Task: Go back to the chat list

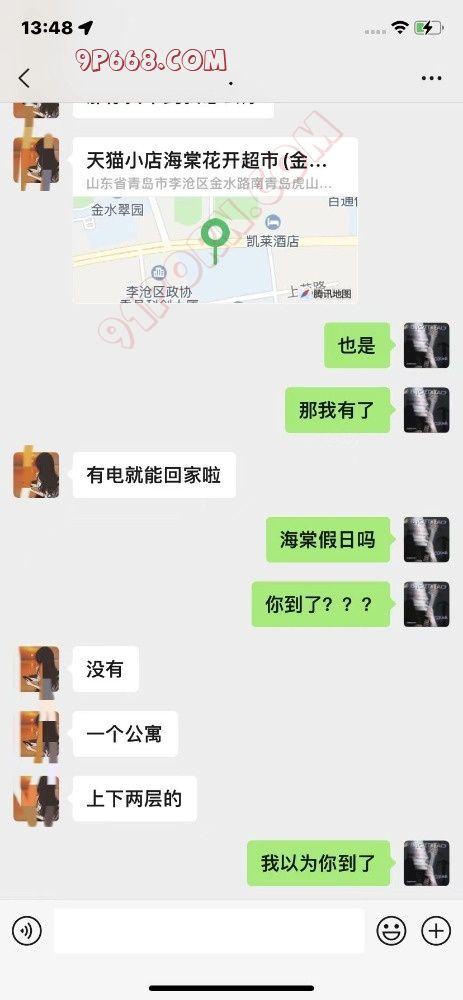Action: click(x=24, y=78)
